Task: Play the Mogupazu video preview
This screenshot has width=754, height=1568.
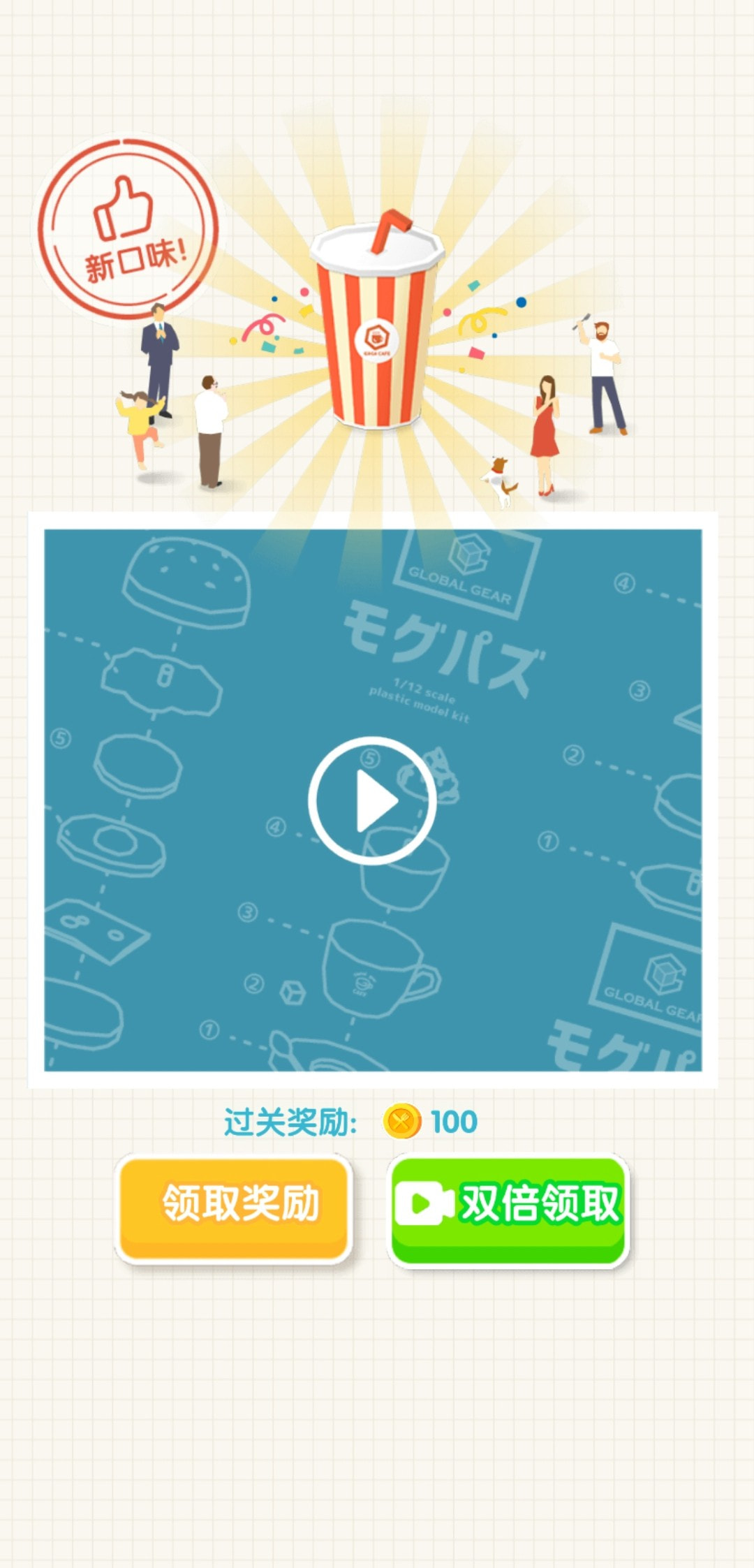Action: click(372, 800)
